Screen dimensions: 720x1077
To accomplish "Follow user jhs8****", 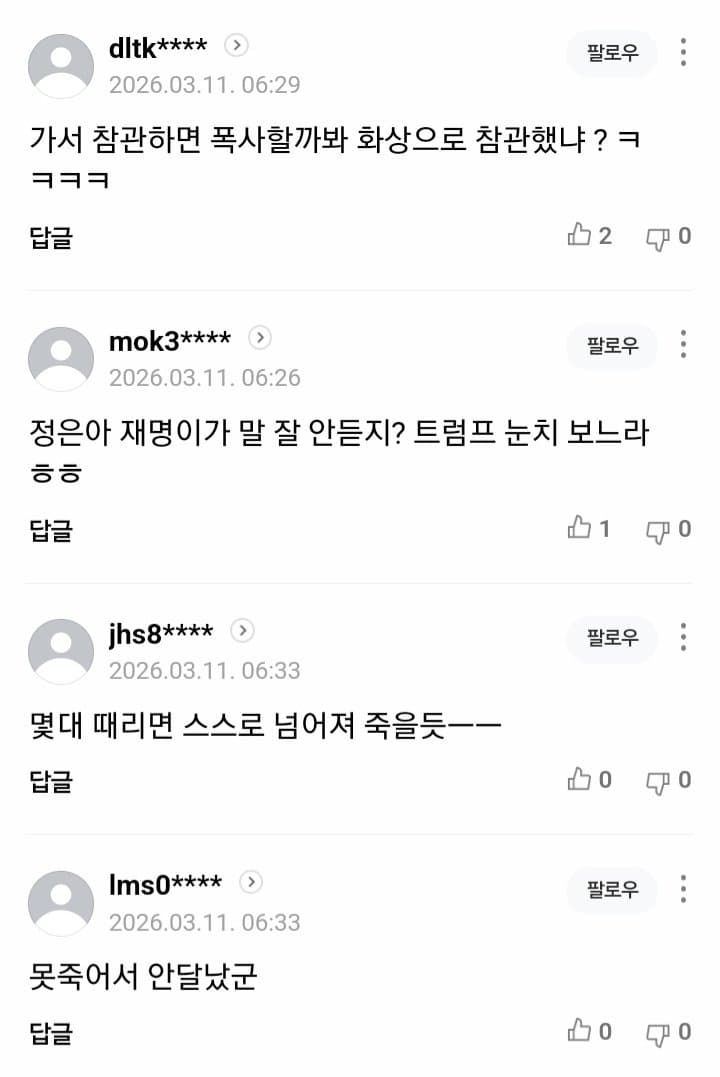I will [x=612, y=638].
